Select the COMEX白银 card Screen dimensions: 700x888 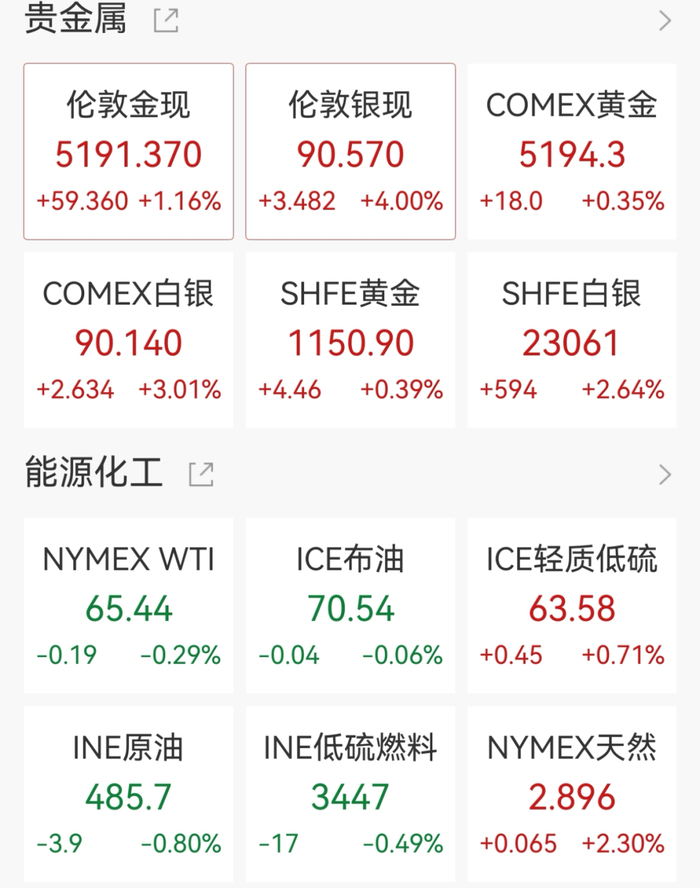pos(128,340)
